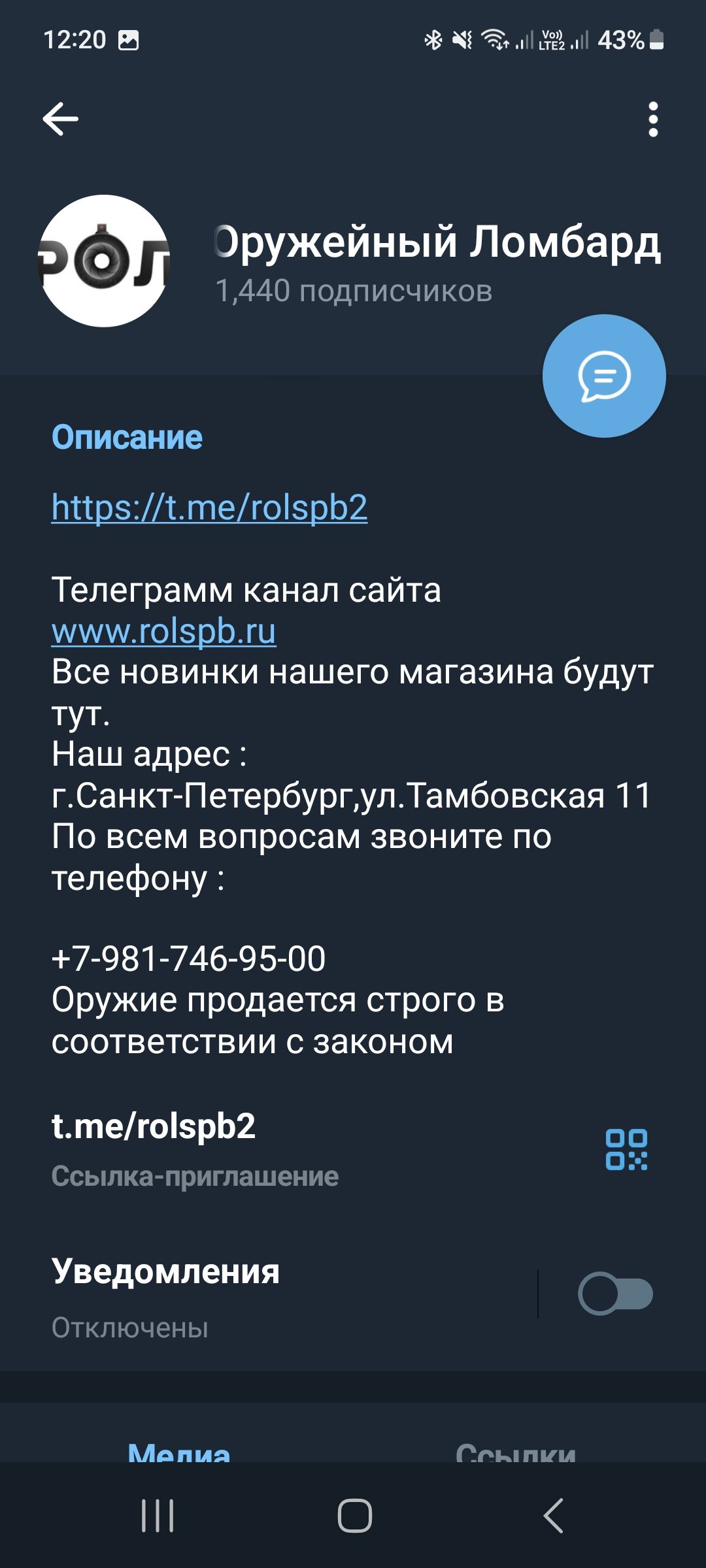Go back using the top arrow
Viewport: 706px width, 1568px height.
[60, 119]
